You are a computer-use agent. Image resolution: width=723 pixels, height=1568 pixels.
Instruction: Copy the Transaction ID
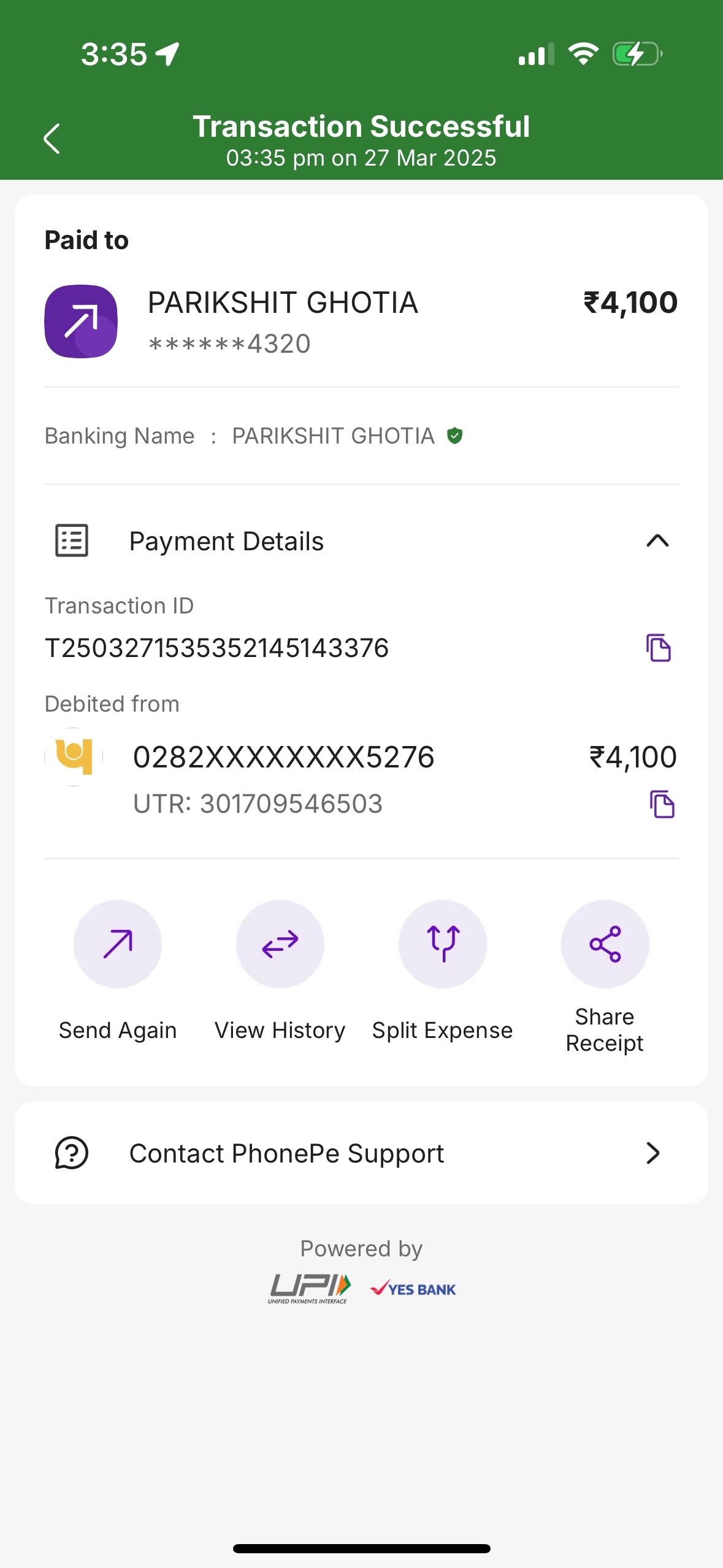click(x=659, y=648)
